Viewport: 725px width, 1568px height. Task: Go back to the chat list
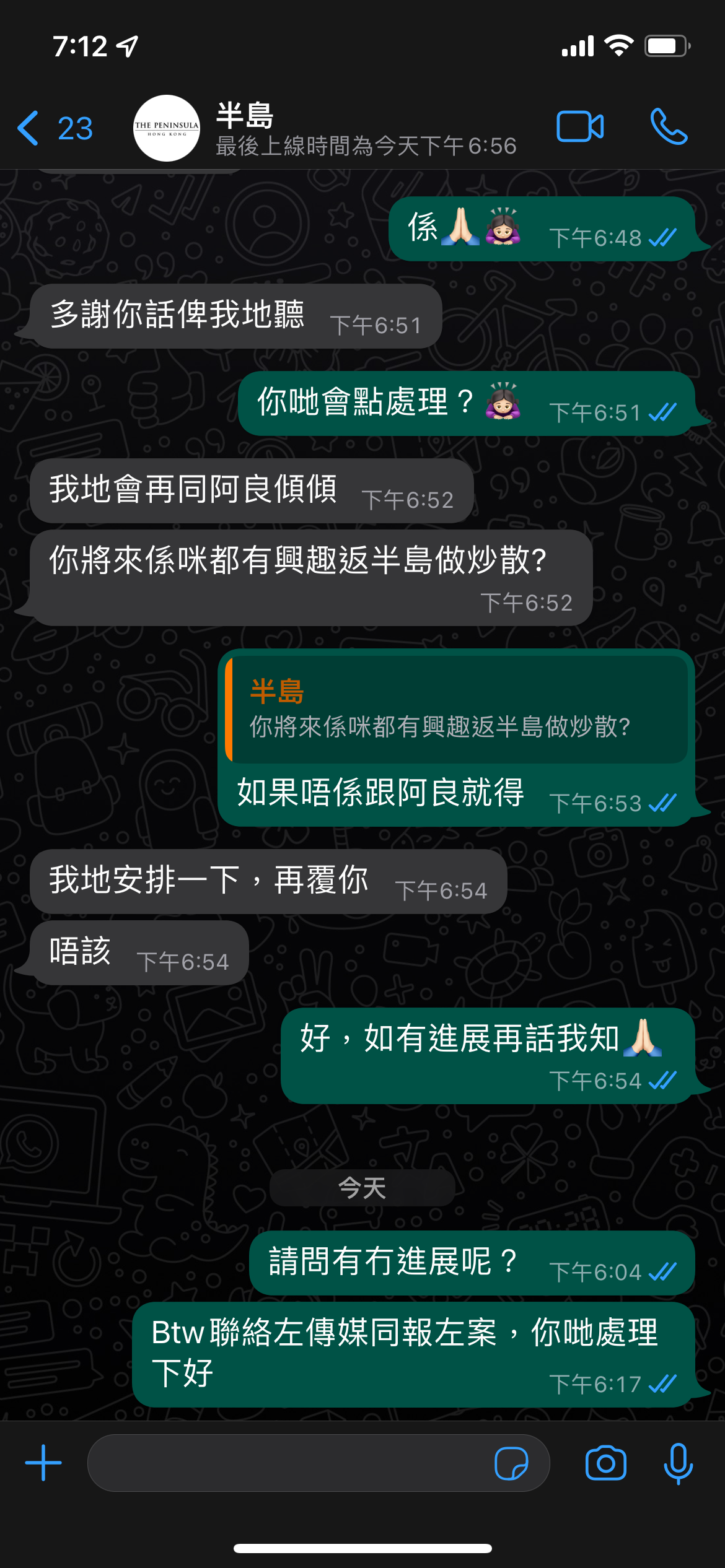point(55,128)
